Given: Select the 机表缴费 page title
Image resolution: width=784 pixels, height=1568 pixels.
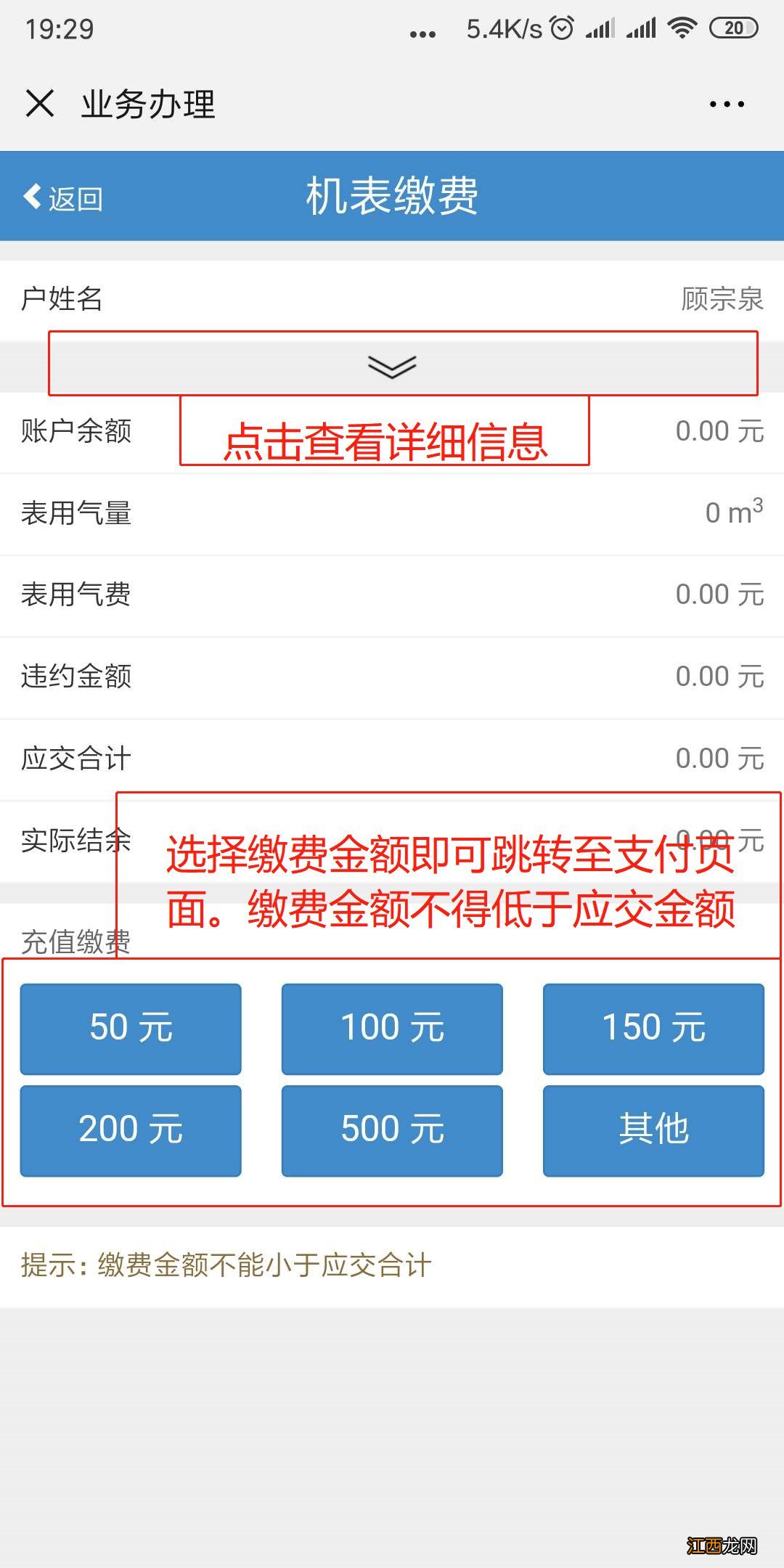Looking at the screenshot, I should [x=392, y=196].
